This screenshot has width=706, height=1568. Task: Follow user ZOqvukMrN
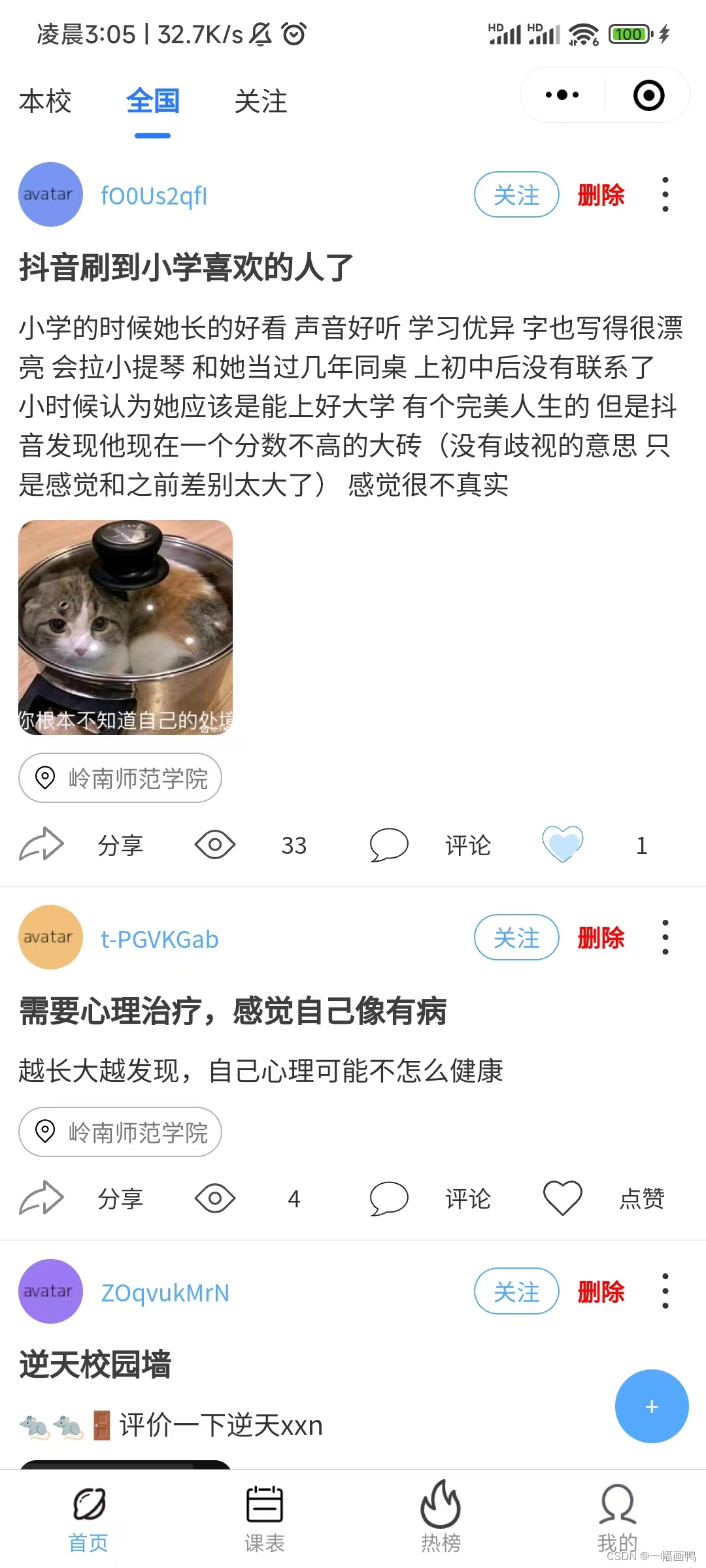pos(516,1292)
